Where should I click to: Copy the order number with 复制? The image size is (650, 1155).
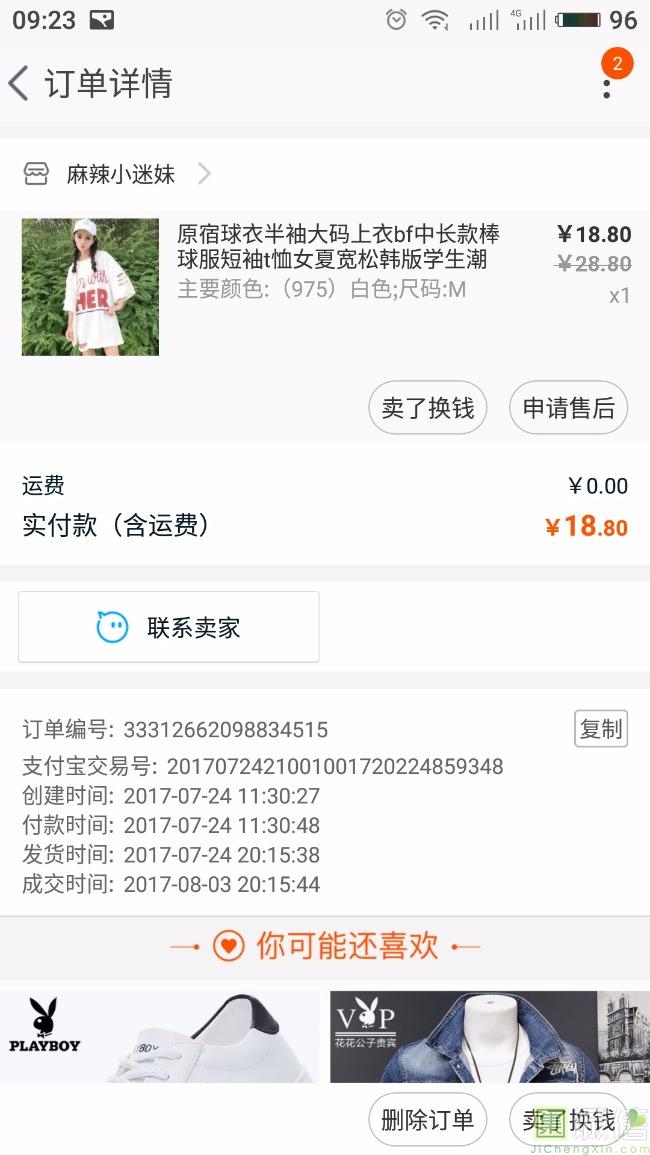tap(601, 729)
